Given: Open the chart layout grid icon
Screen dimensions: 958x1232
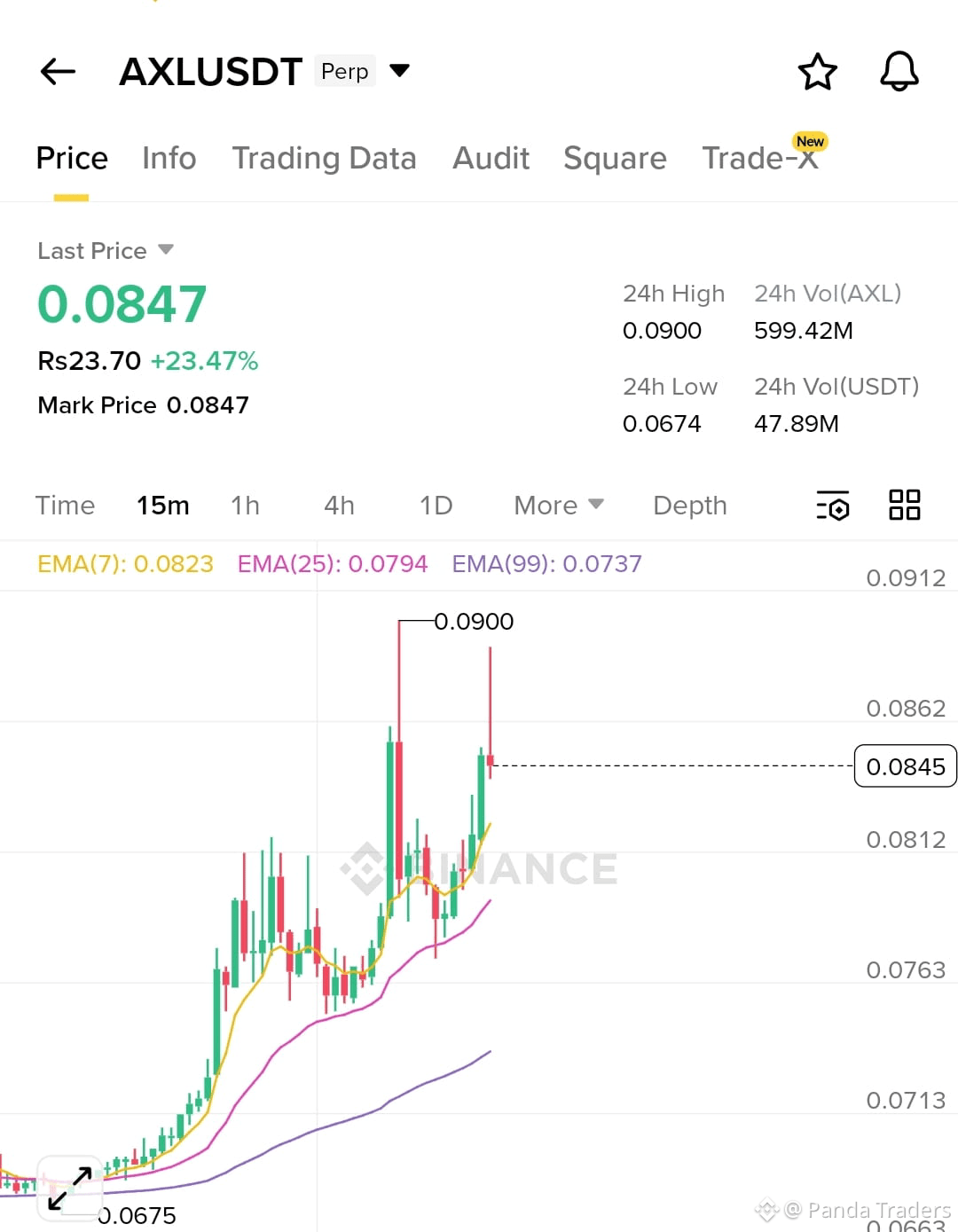Looking at the screenshot, I should click(x=905, y=505).
